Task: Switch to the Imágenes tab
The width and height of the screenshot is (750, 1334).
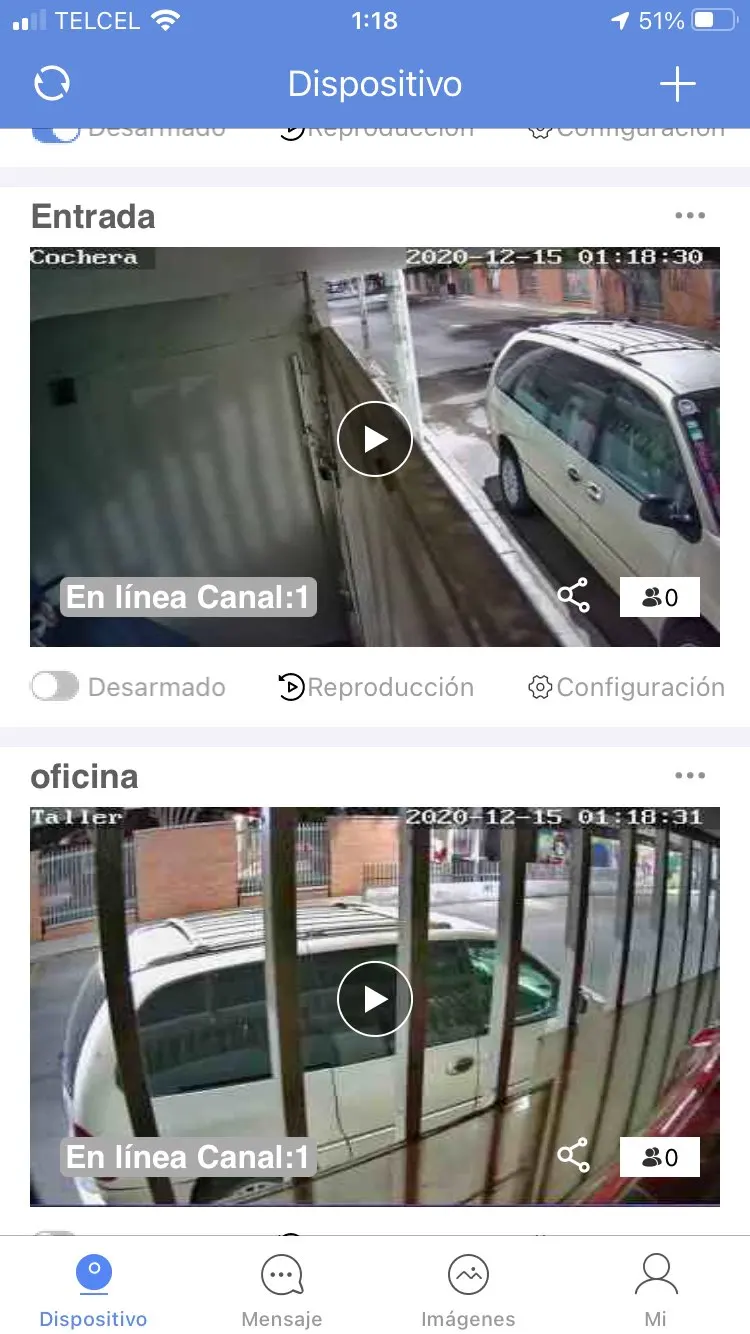Action: (468, 1290)
